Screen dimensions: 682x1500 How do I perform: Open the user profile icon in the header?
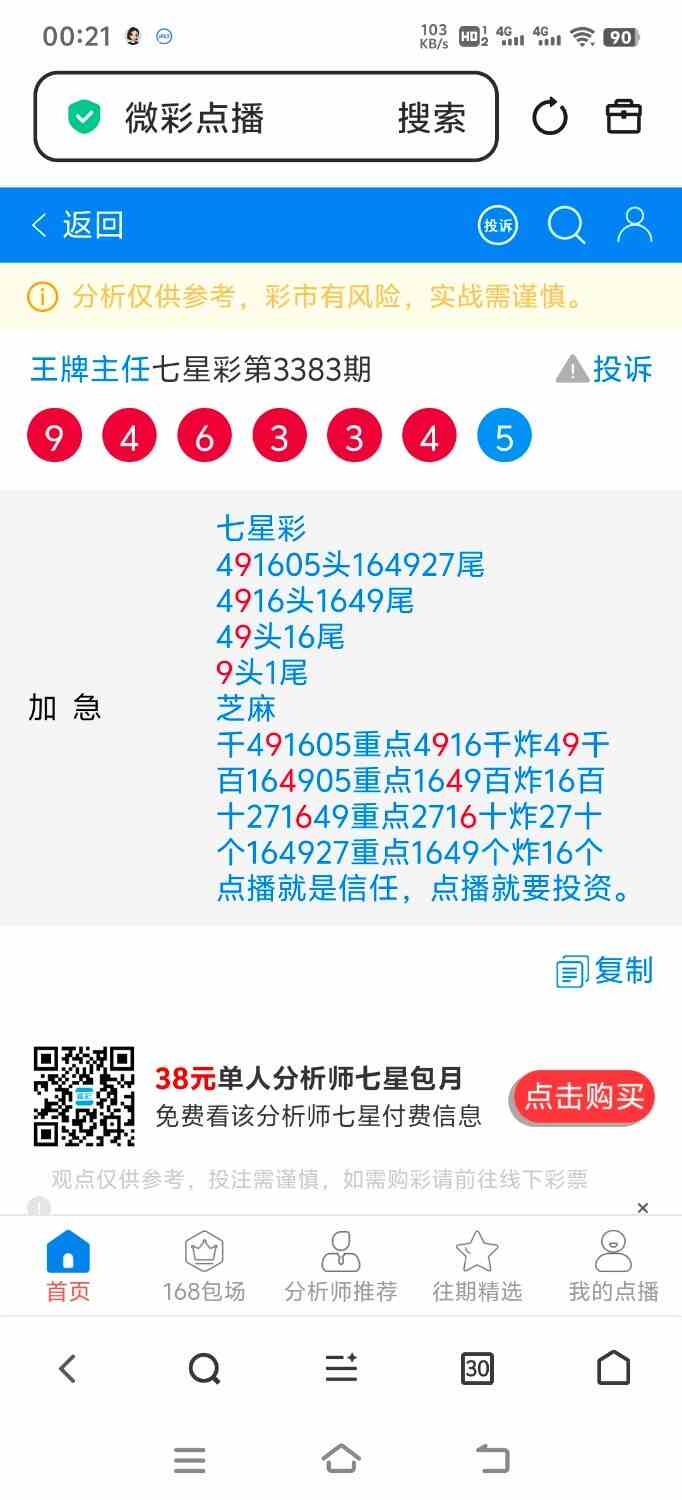pos(634,225)
